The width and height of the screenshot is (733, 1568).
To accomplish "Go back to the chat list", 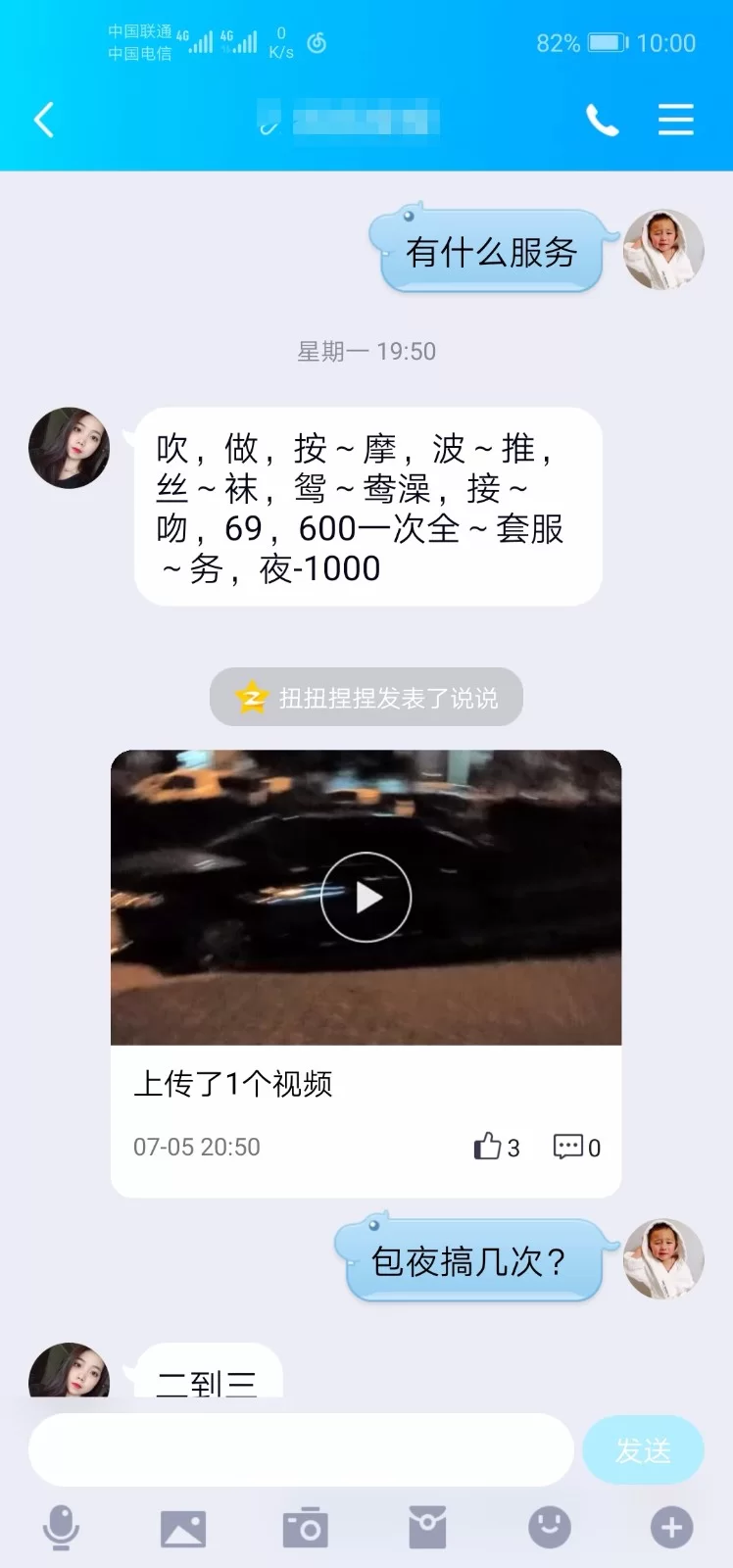I will click(44, 121).
